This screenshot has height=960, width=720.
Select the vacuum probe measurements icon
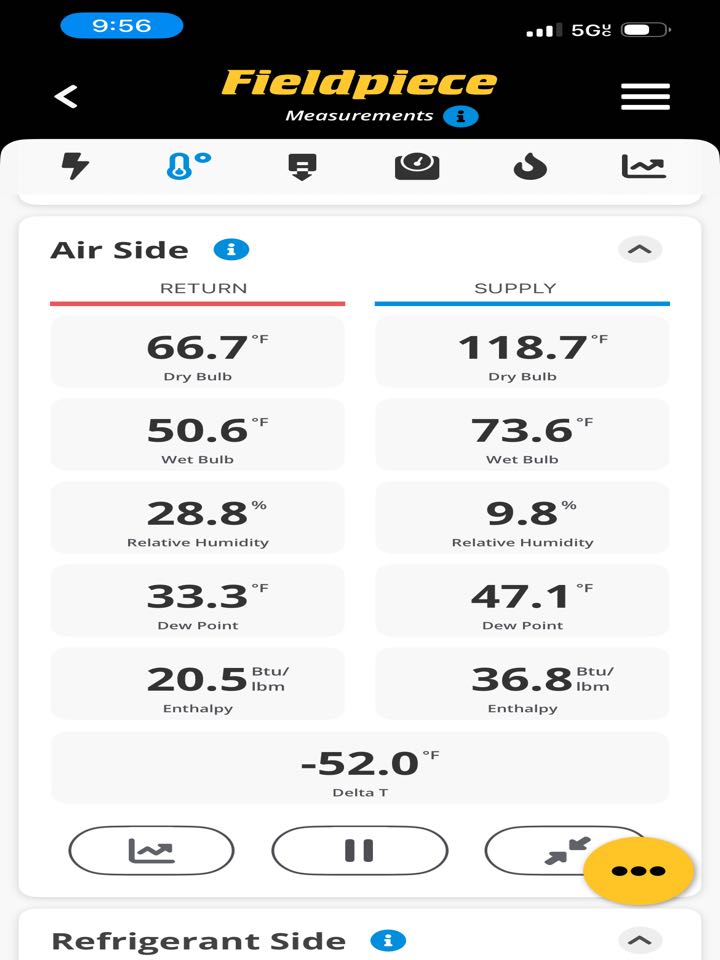(303, 167)
